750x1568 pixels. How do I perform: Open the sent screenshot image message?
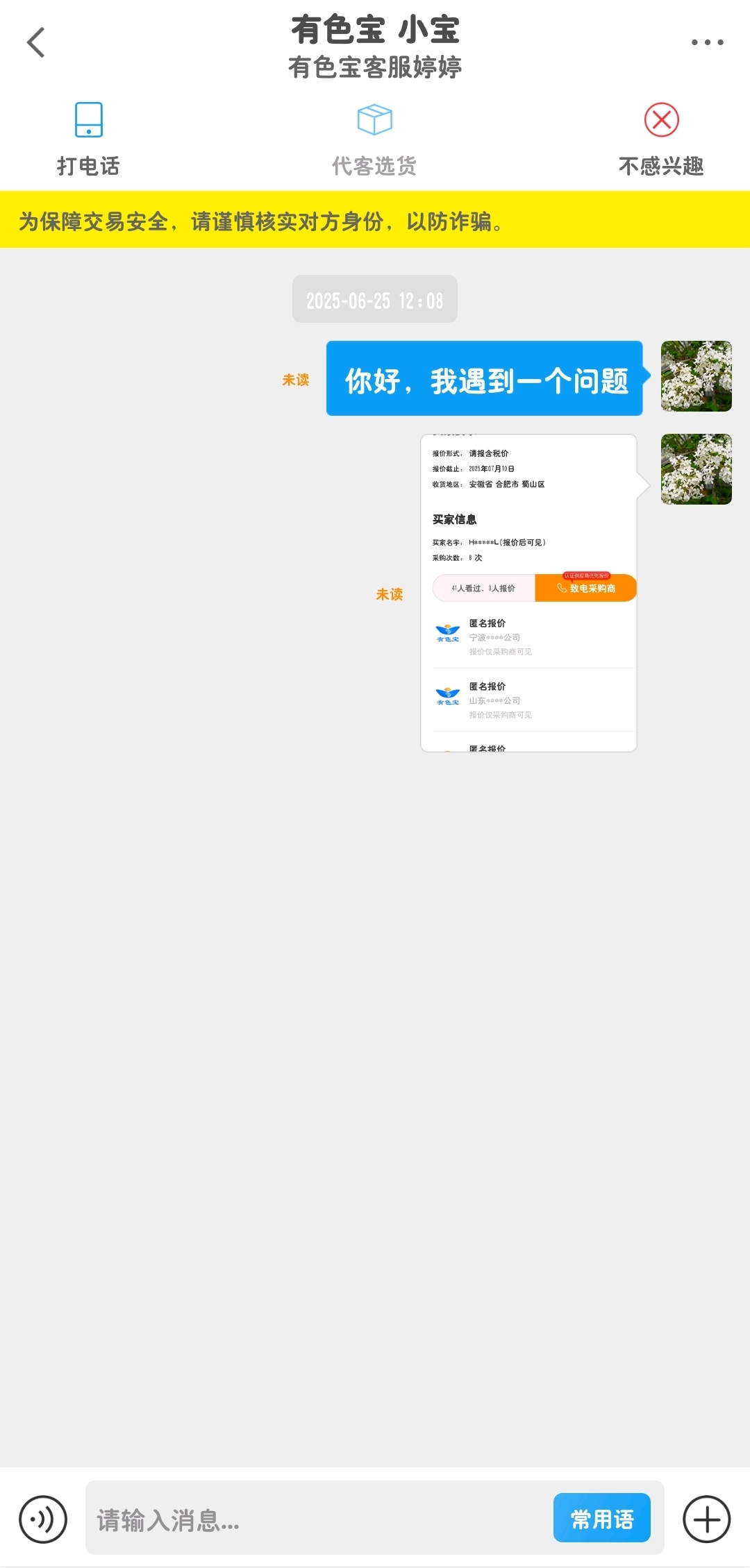(x=528, y=593)
